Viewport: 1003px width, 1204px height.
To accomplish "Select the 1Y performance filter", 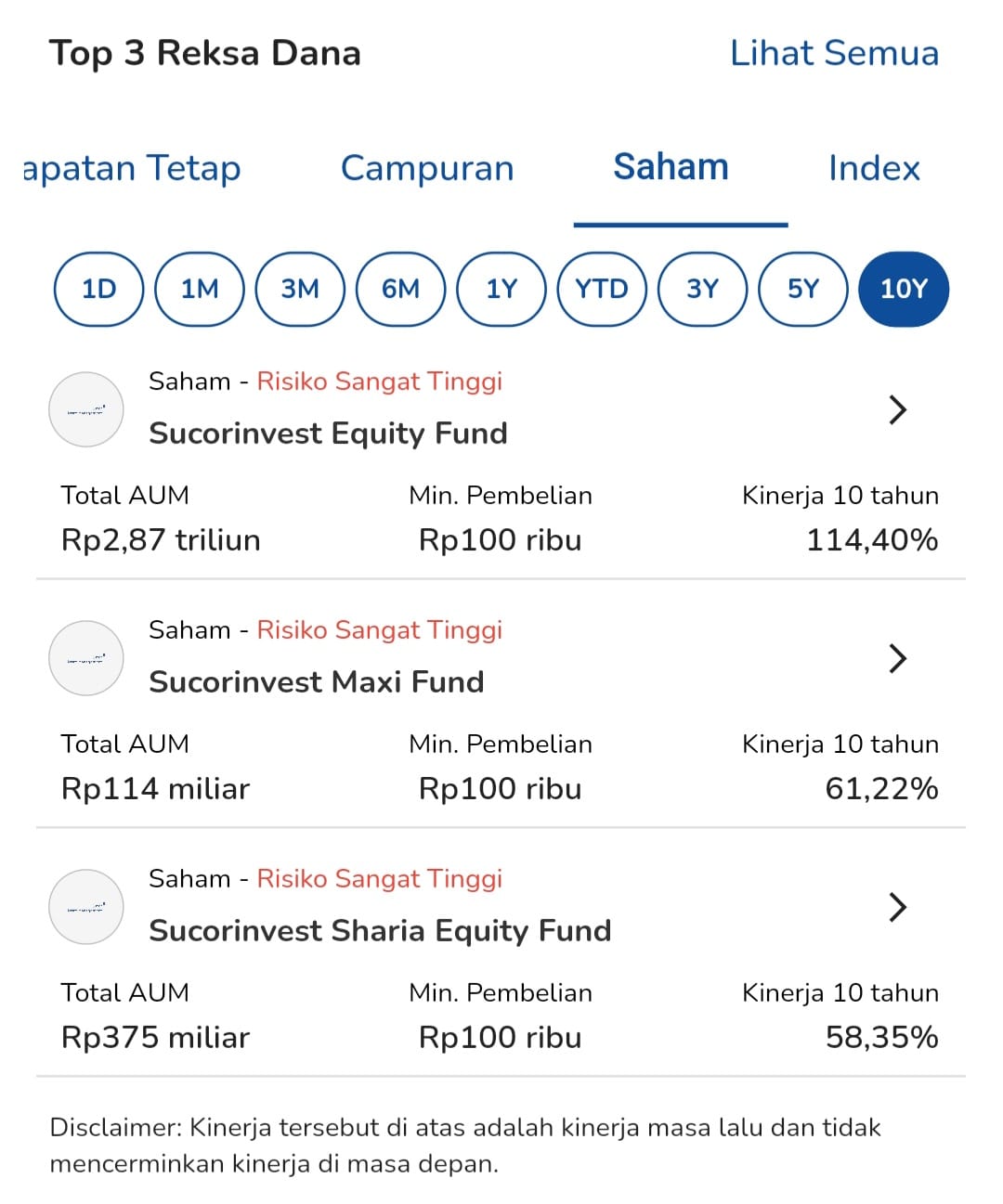I will point(501,289).
